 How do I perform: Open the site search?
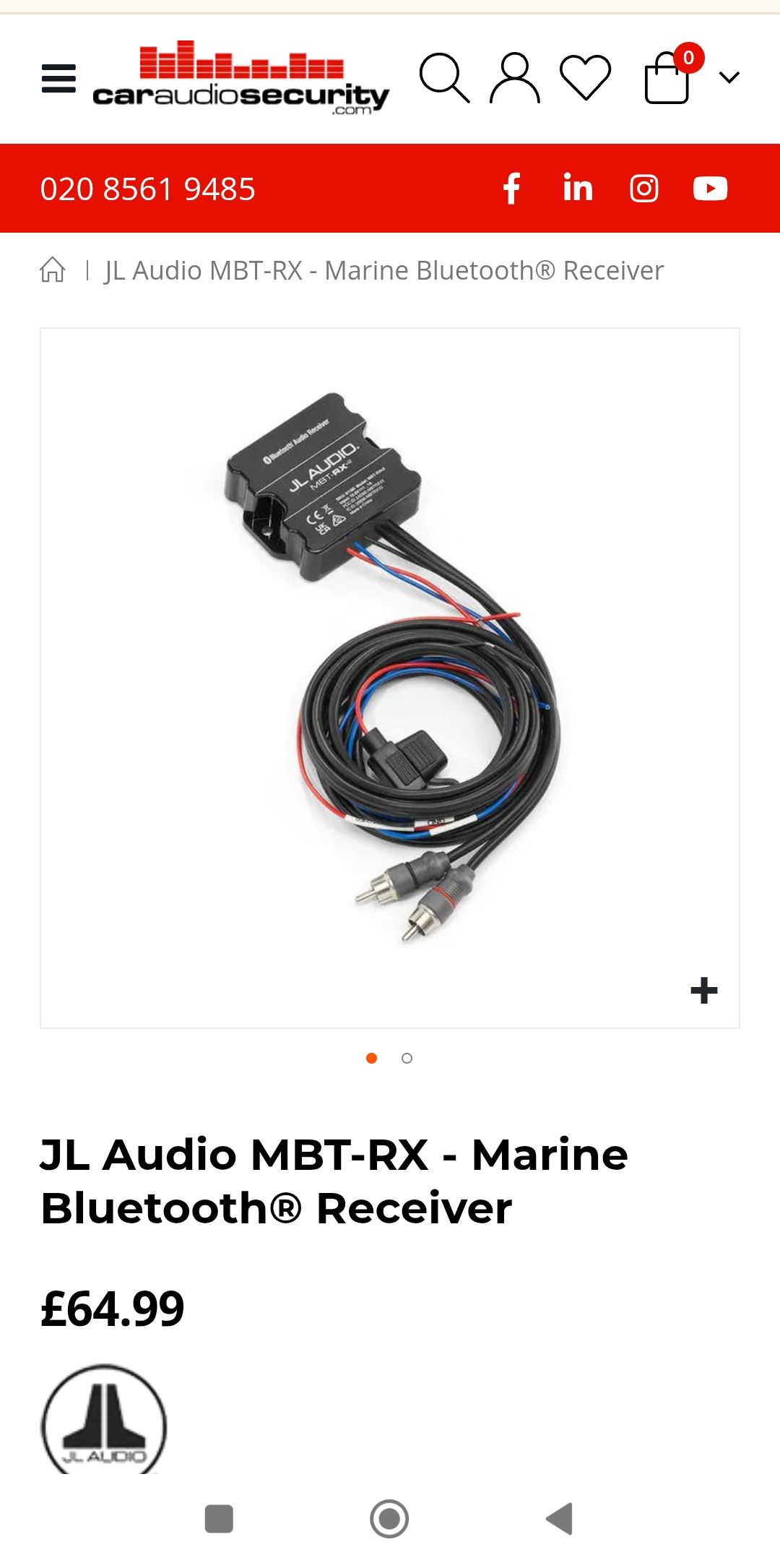[443, 78]
